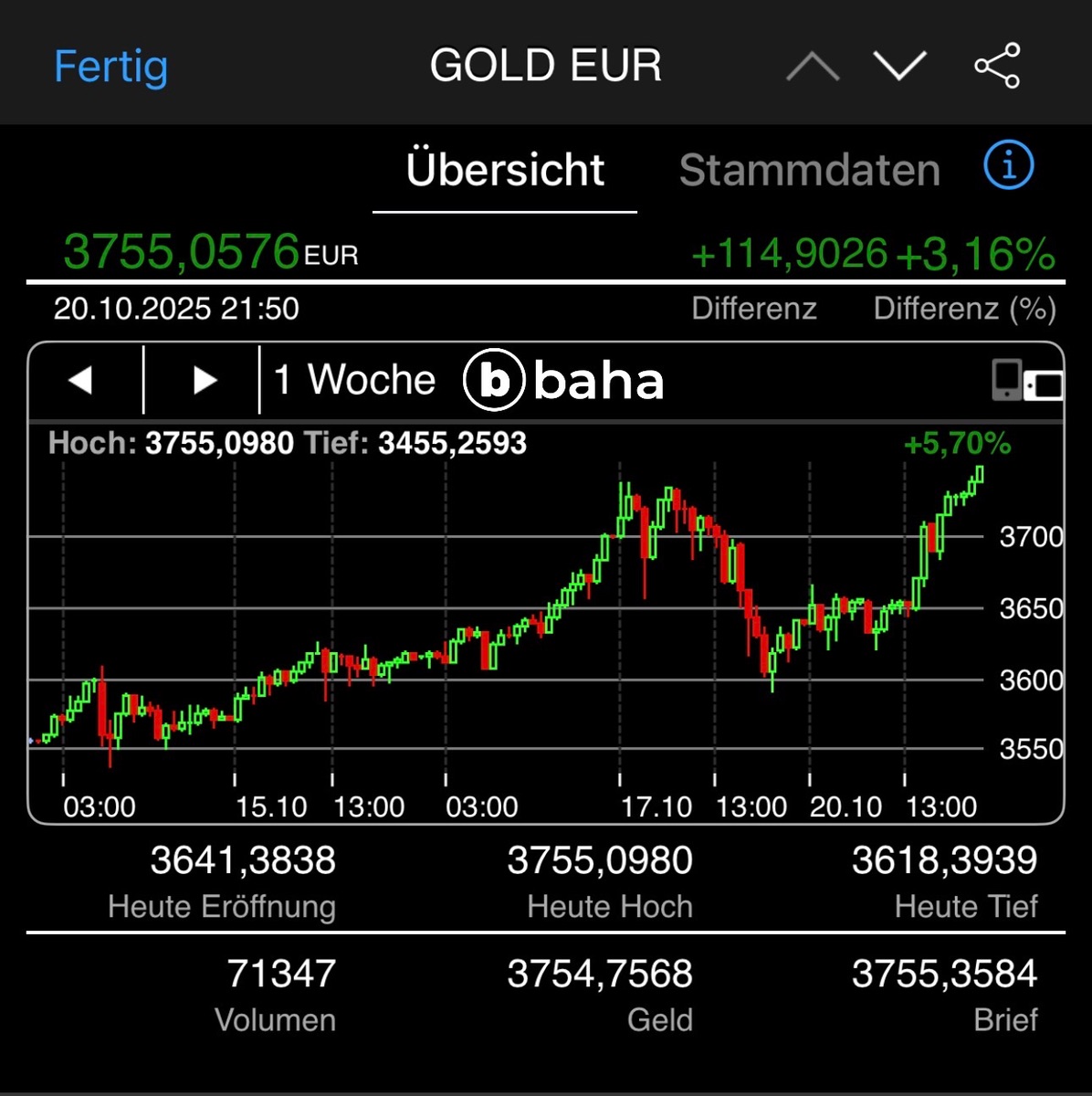Switch to the Stammdaten tab
This screenshot has width=1092, height=1096.
809,171
